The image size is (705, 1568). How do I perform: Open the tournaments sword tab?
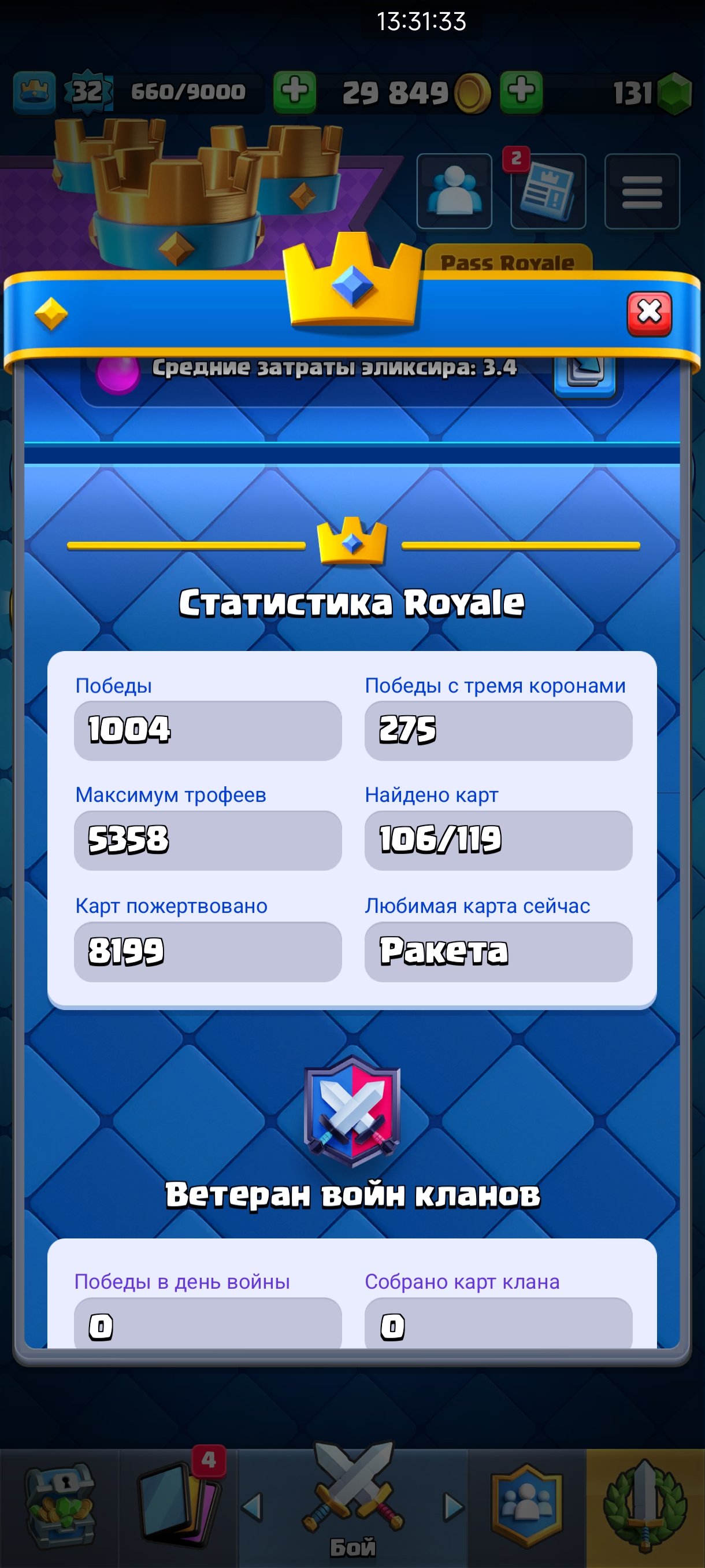(x=646, y=1506)
